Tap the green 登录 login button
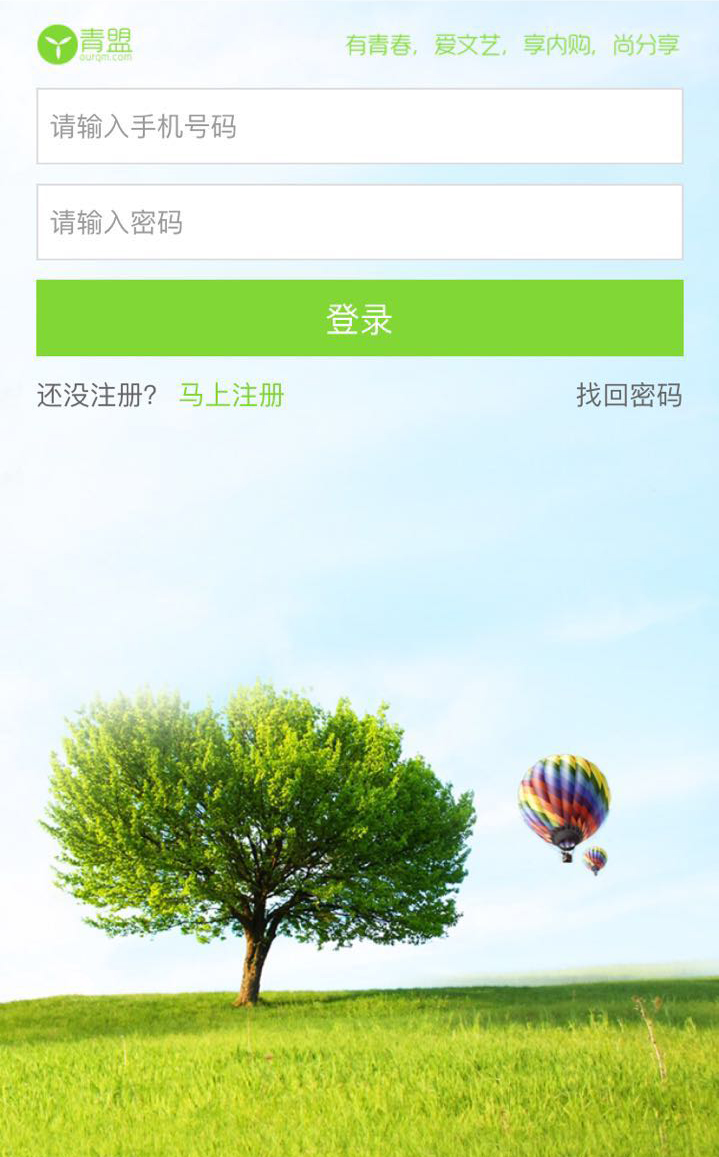The width and height of the screenshot is (719, 1157). (x=360, y=318)
